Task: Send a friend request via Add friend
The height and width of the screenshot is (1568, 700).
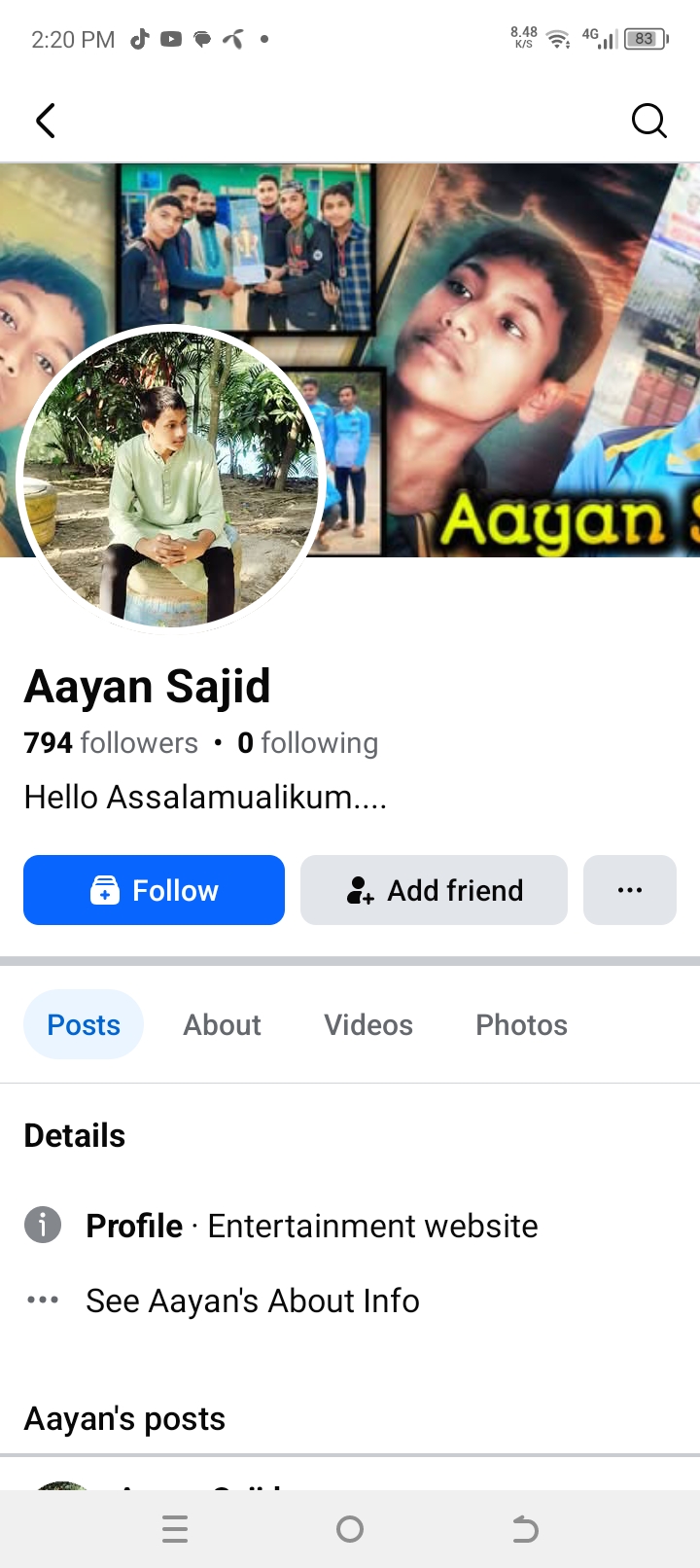Action: pos(434,890)
